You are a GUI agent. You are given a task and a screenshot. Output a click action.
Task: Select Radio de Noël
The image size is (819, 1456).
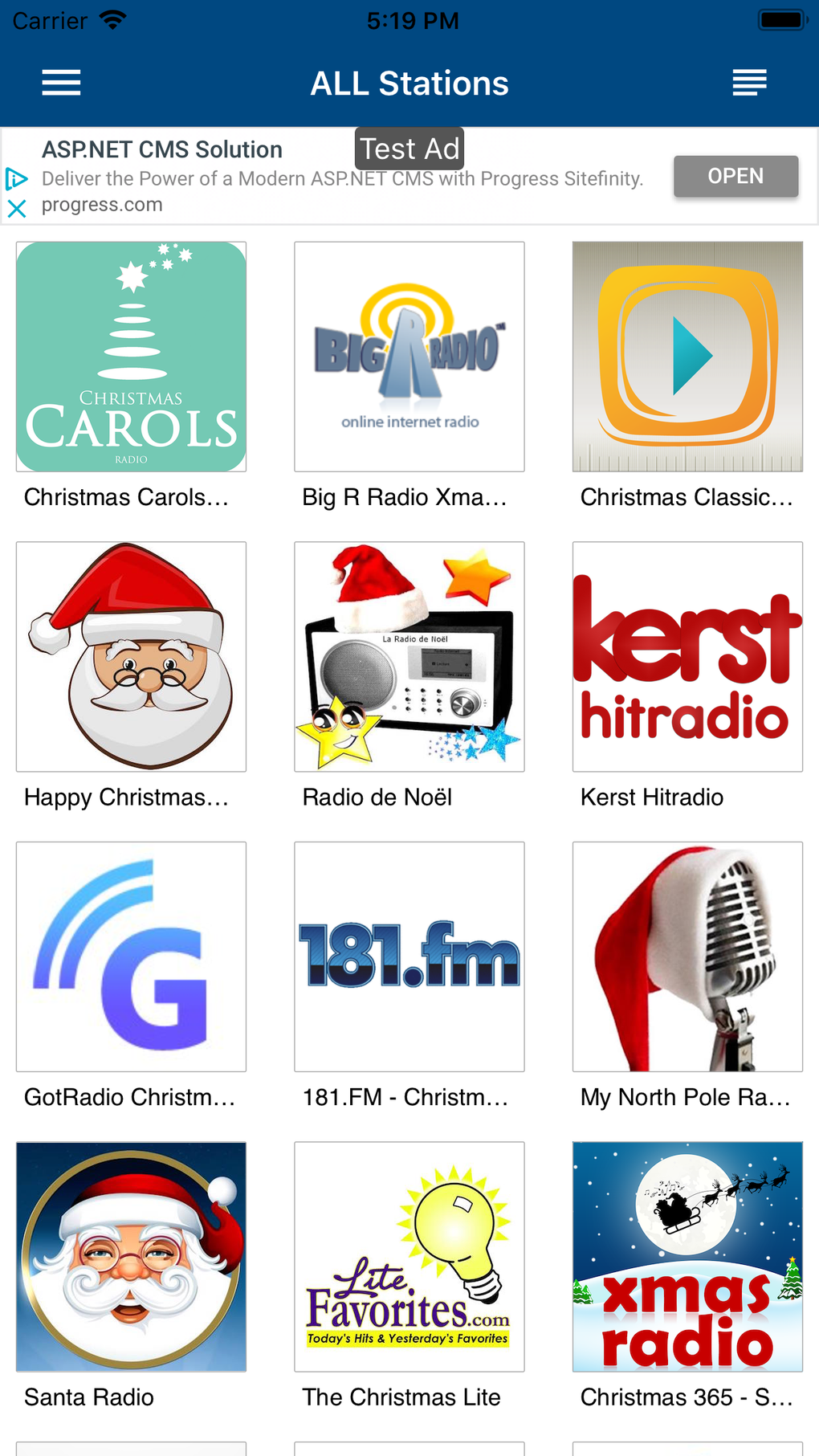click(x=409, y=656)
